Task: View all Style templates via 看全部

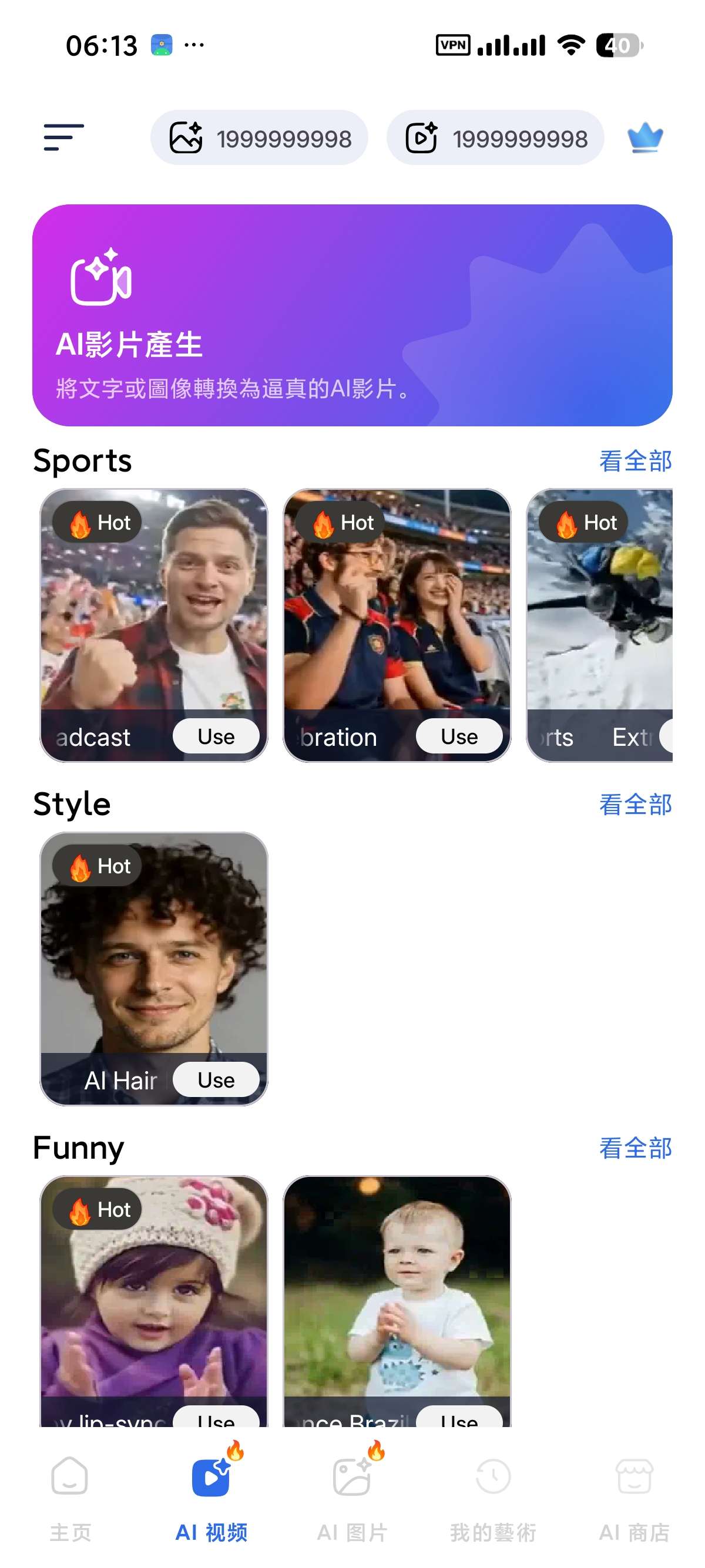Action: click(635, 805)
